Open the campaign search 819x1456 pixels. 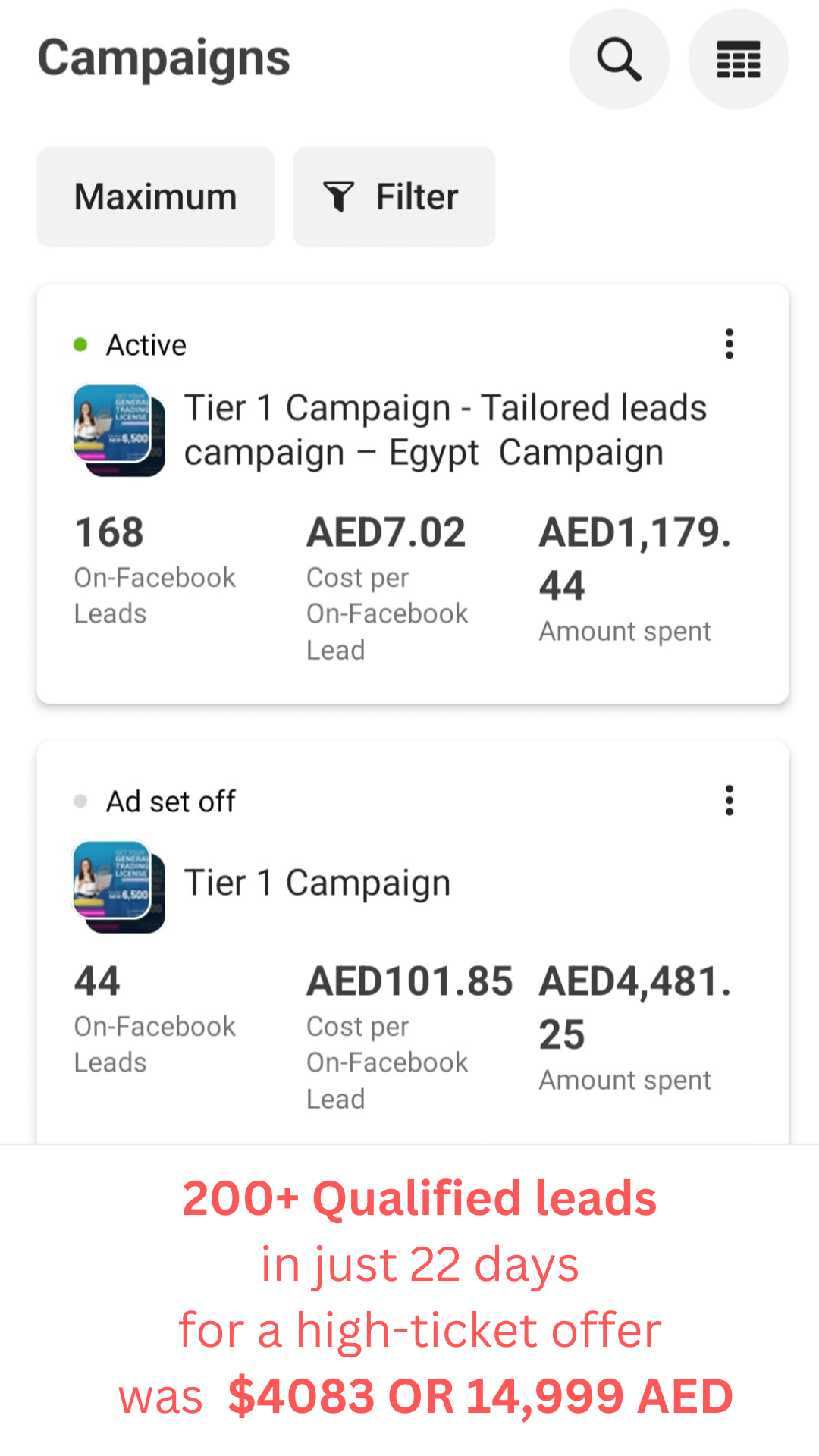point(619,59)
